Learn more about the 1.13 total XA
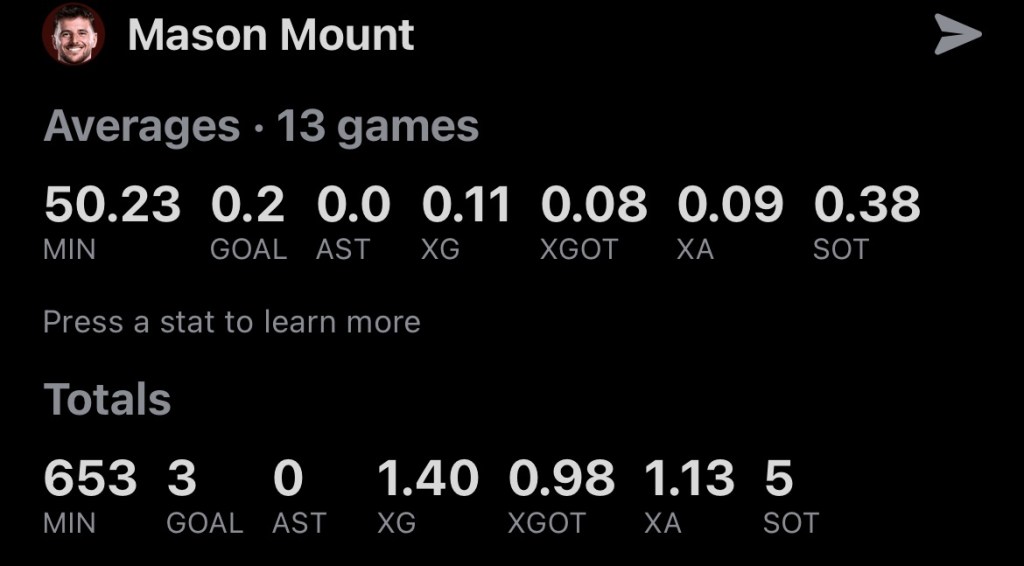1024x566 pixels. [x=689, y=494]
